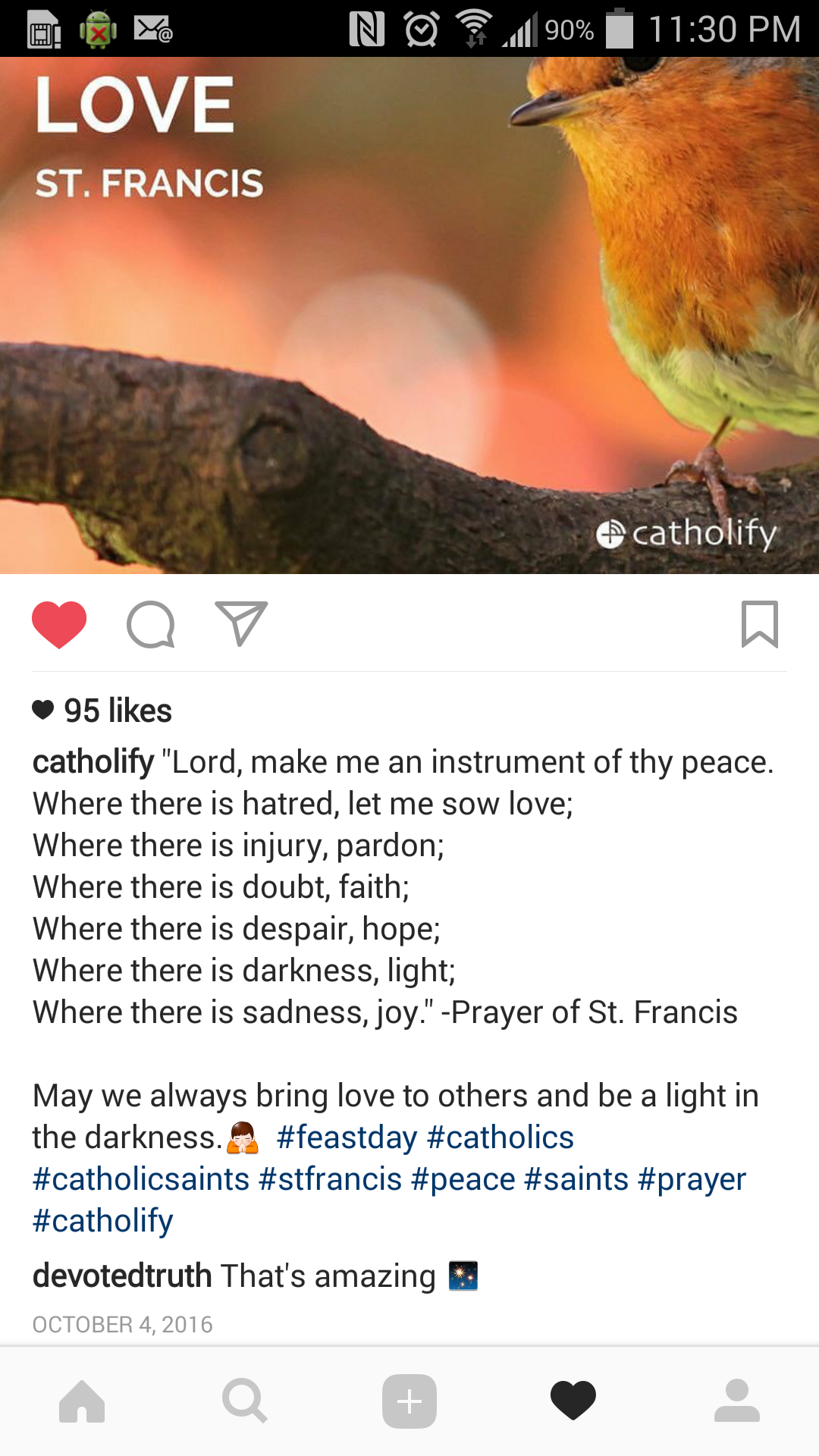
Task: Unlike the catholify post with the heart
Action: pos(59,624)
